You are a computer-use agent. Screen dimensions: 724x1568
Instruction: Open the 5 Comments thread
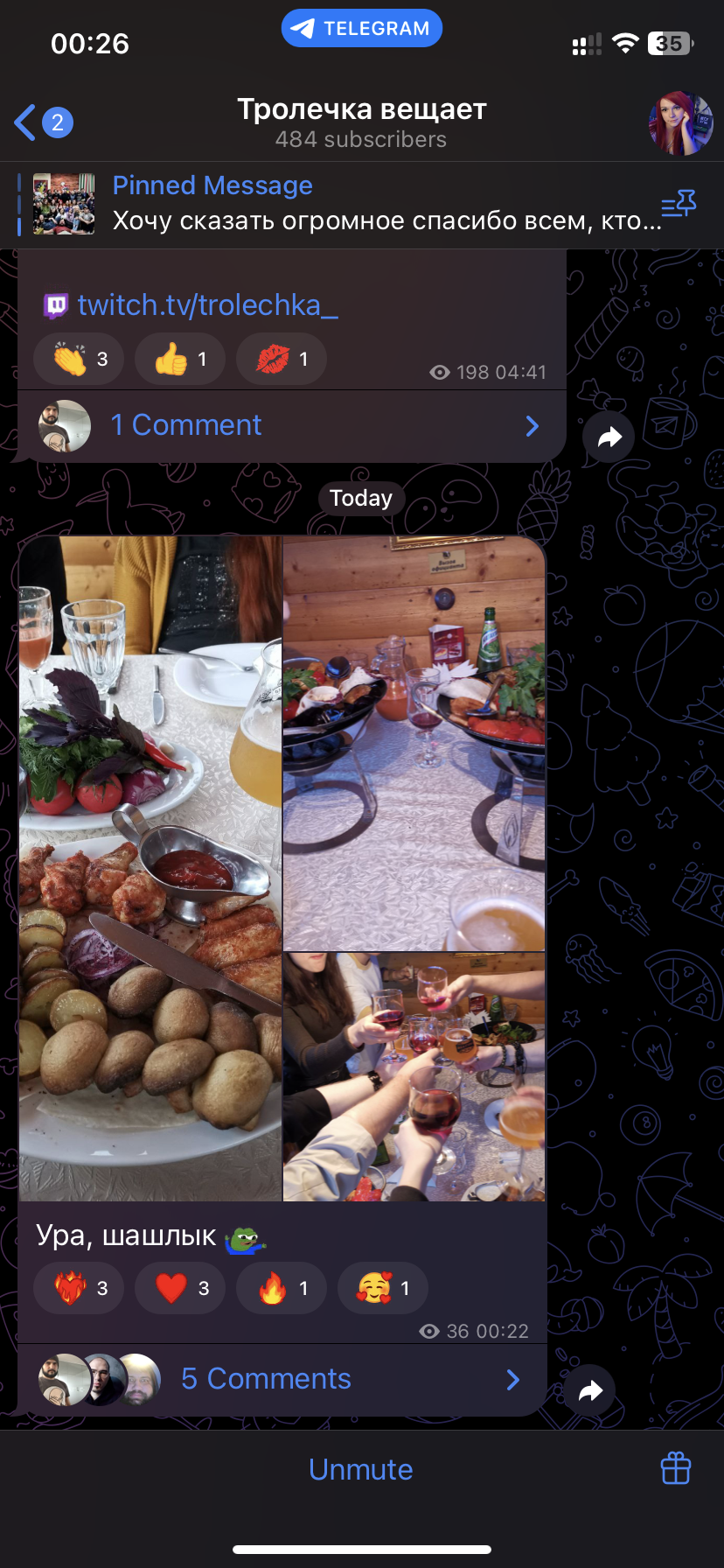[x=282, y=1380]
